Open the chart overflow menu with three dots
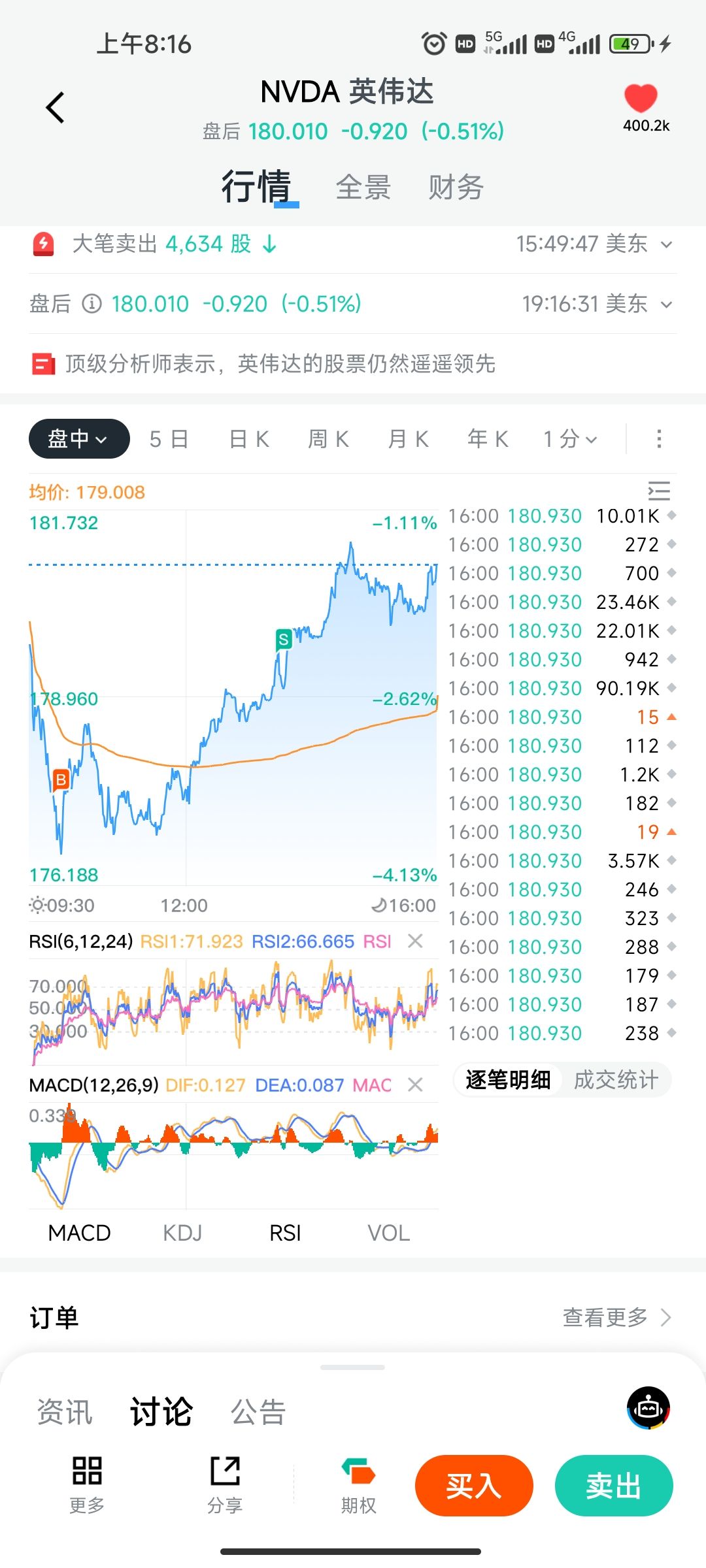This screenshot has width=706, height=1568. click(x=659, y=439)
